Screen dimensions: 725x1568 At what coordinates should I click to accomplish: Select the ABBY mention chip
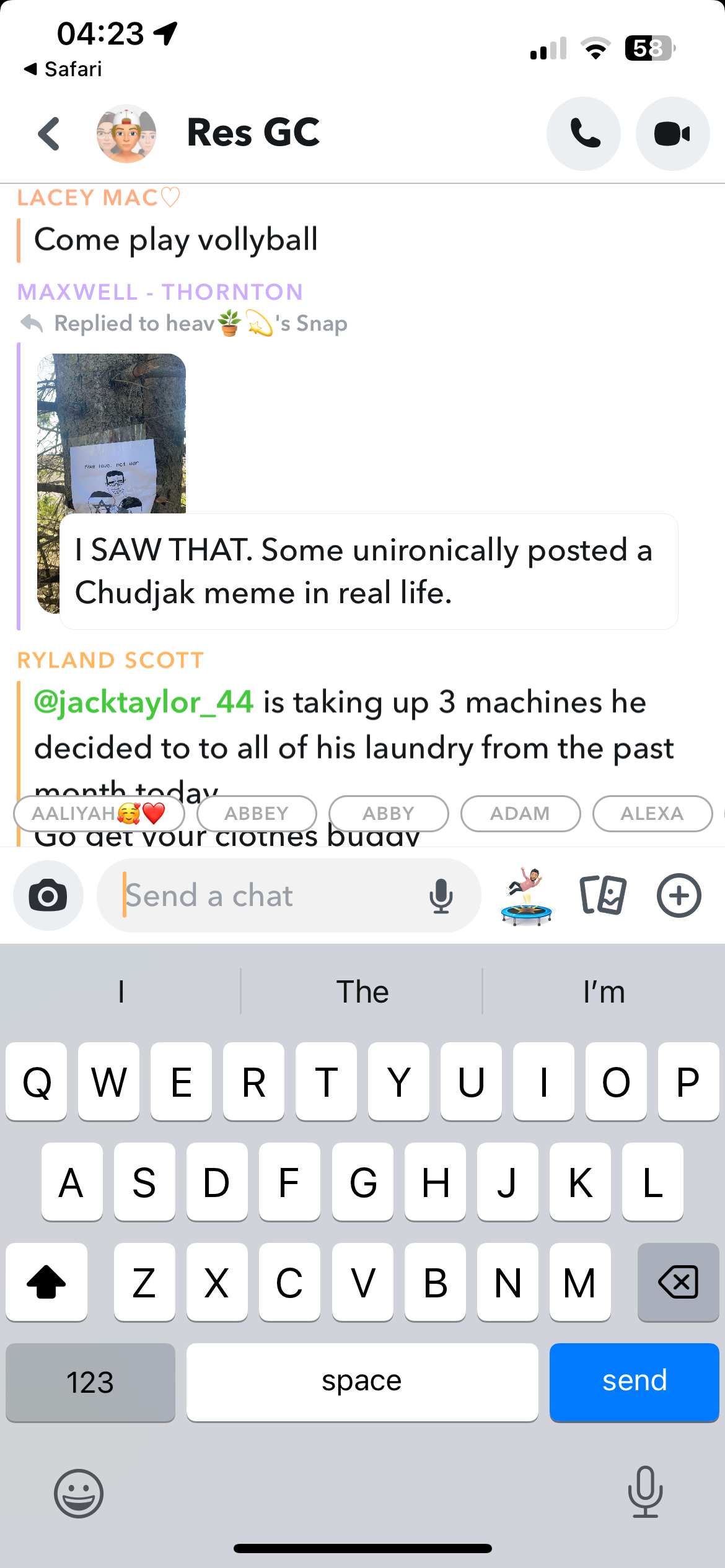pos(389,813)
